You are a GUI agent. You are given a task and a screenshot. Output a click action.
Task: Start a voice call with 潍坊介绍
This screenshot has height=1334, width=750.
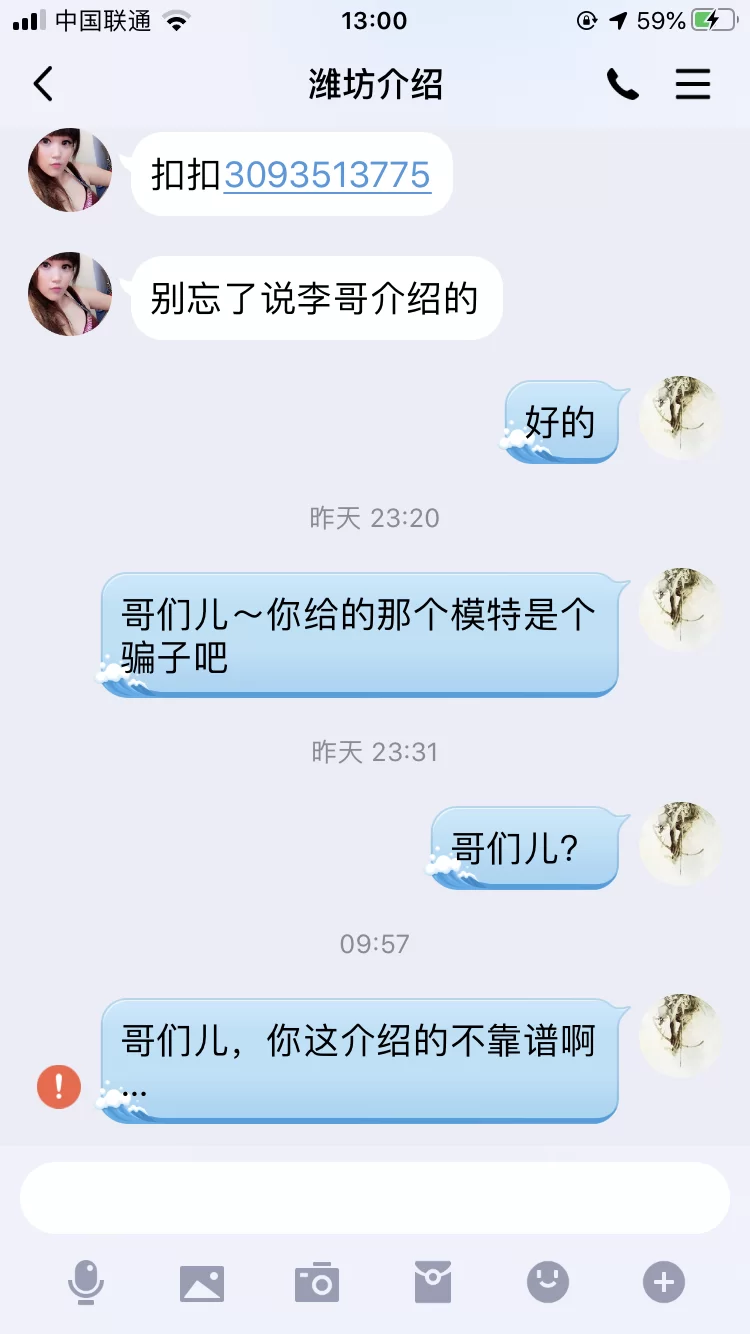[x=622, y=85]
